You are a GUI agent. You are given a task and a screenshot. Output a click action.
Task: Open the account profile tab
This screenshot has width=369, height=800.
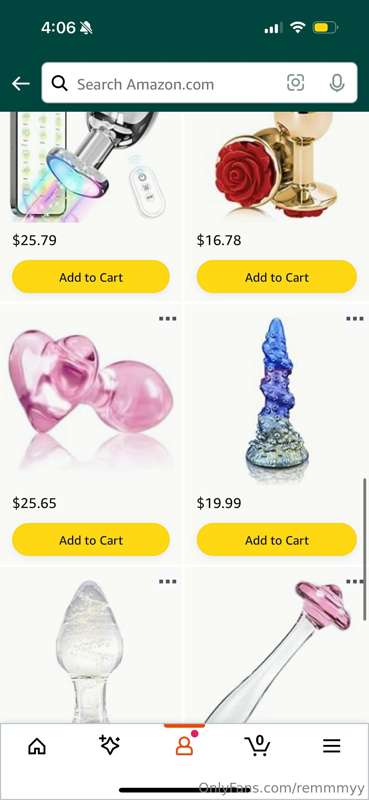coord(184,744)
